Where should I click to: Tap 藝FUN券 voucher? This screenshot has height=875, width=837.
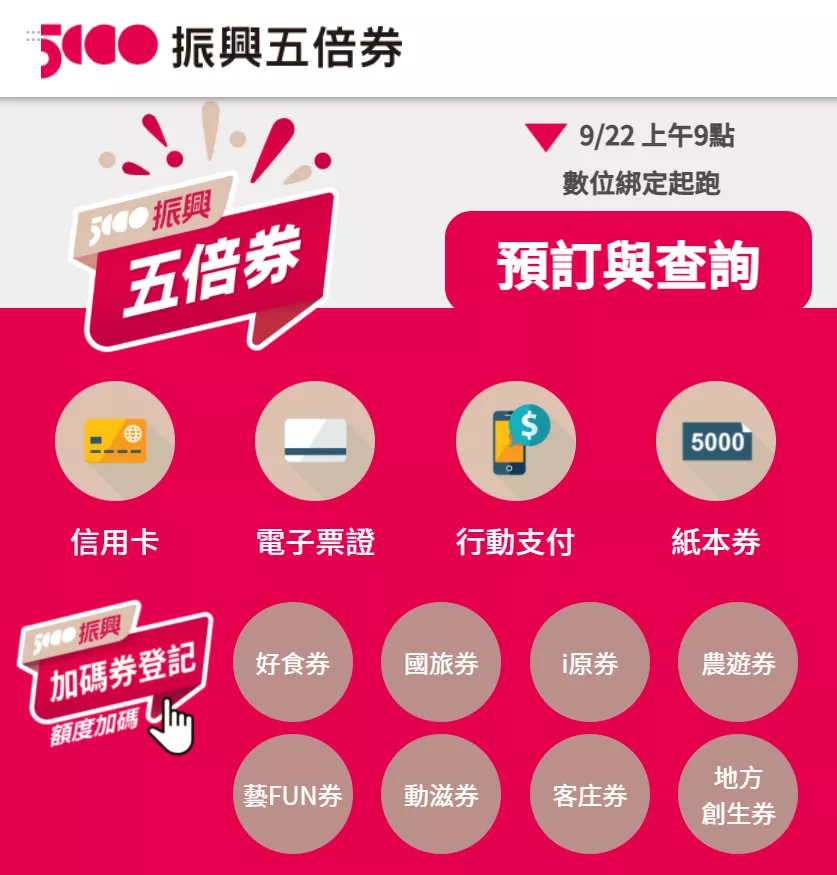click(293, 795)
